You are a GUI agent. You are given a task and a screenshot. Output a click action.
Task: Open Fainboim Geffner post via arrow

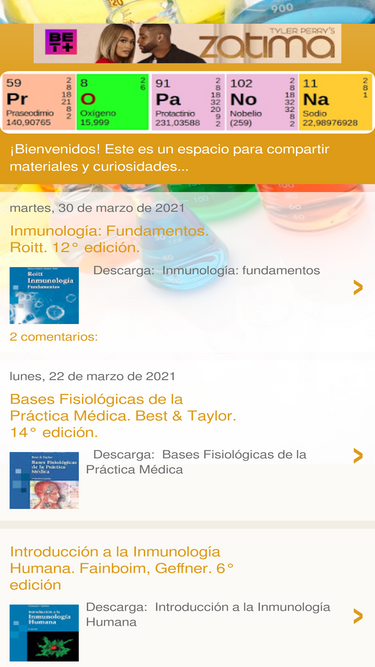pyautogui.click(x=358, y=616)
